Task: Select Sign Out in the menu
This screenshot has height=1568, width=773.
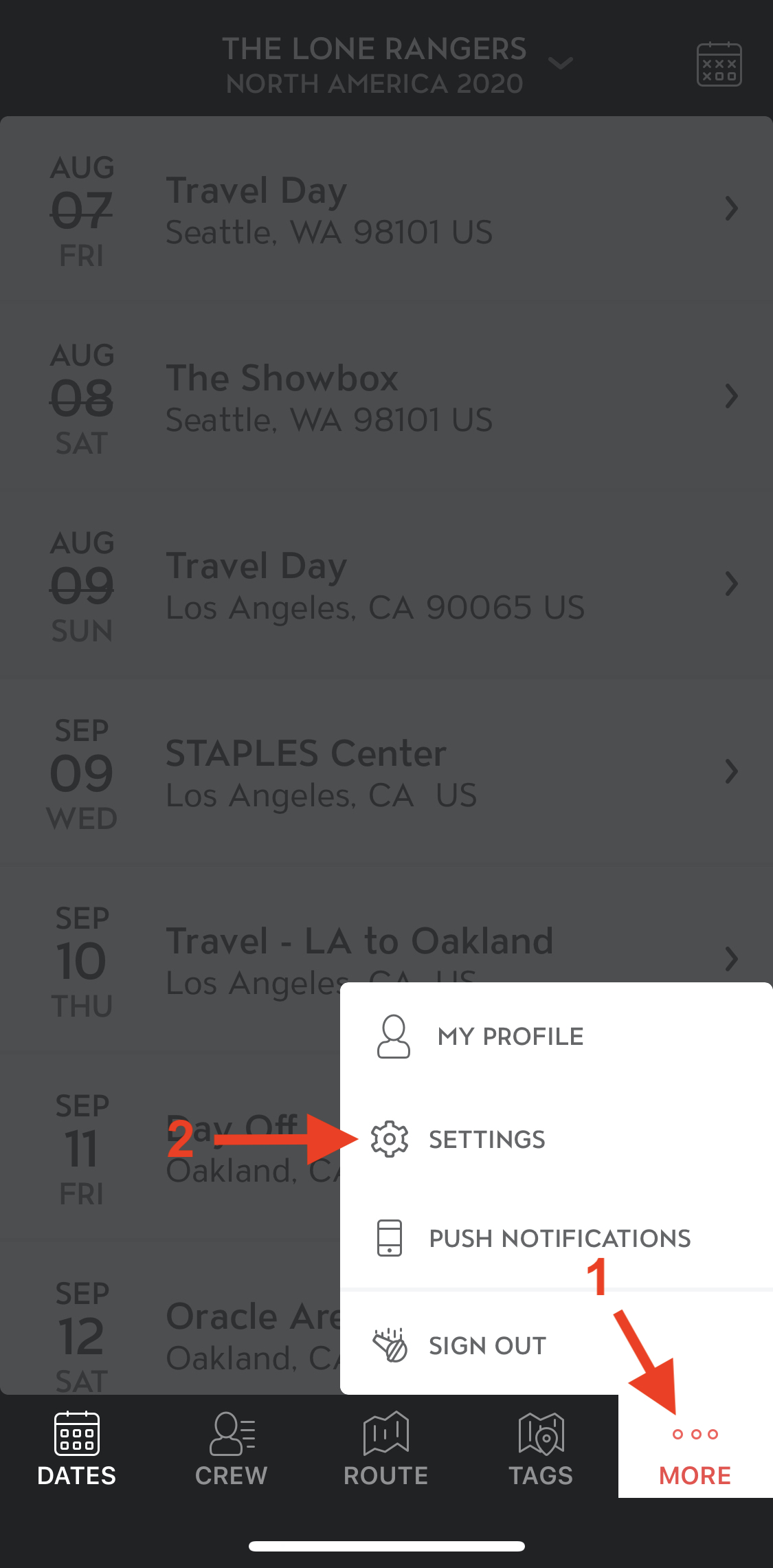Action: pos(557,1345)
